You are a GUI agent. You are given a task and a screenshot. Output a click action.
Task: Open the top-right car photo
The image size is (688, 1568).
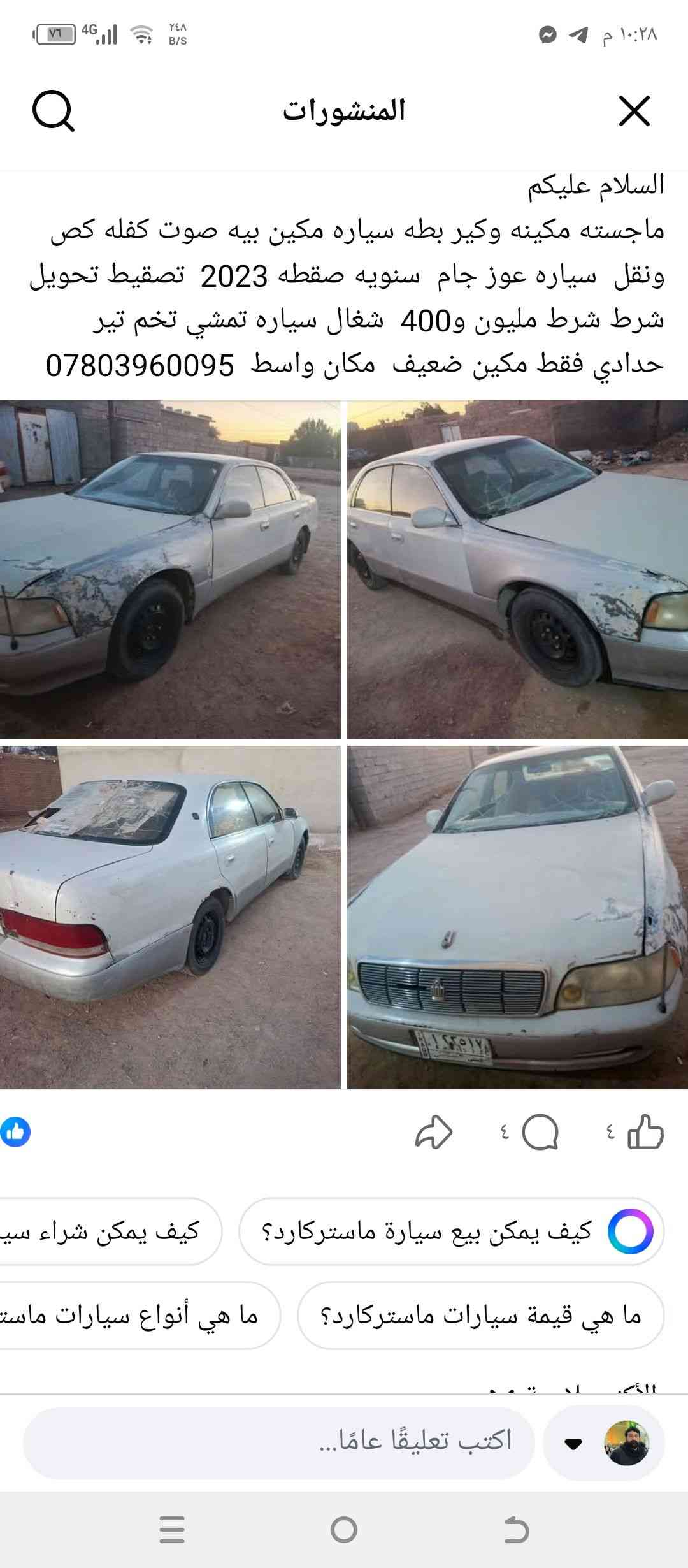tap(517, 570)
